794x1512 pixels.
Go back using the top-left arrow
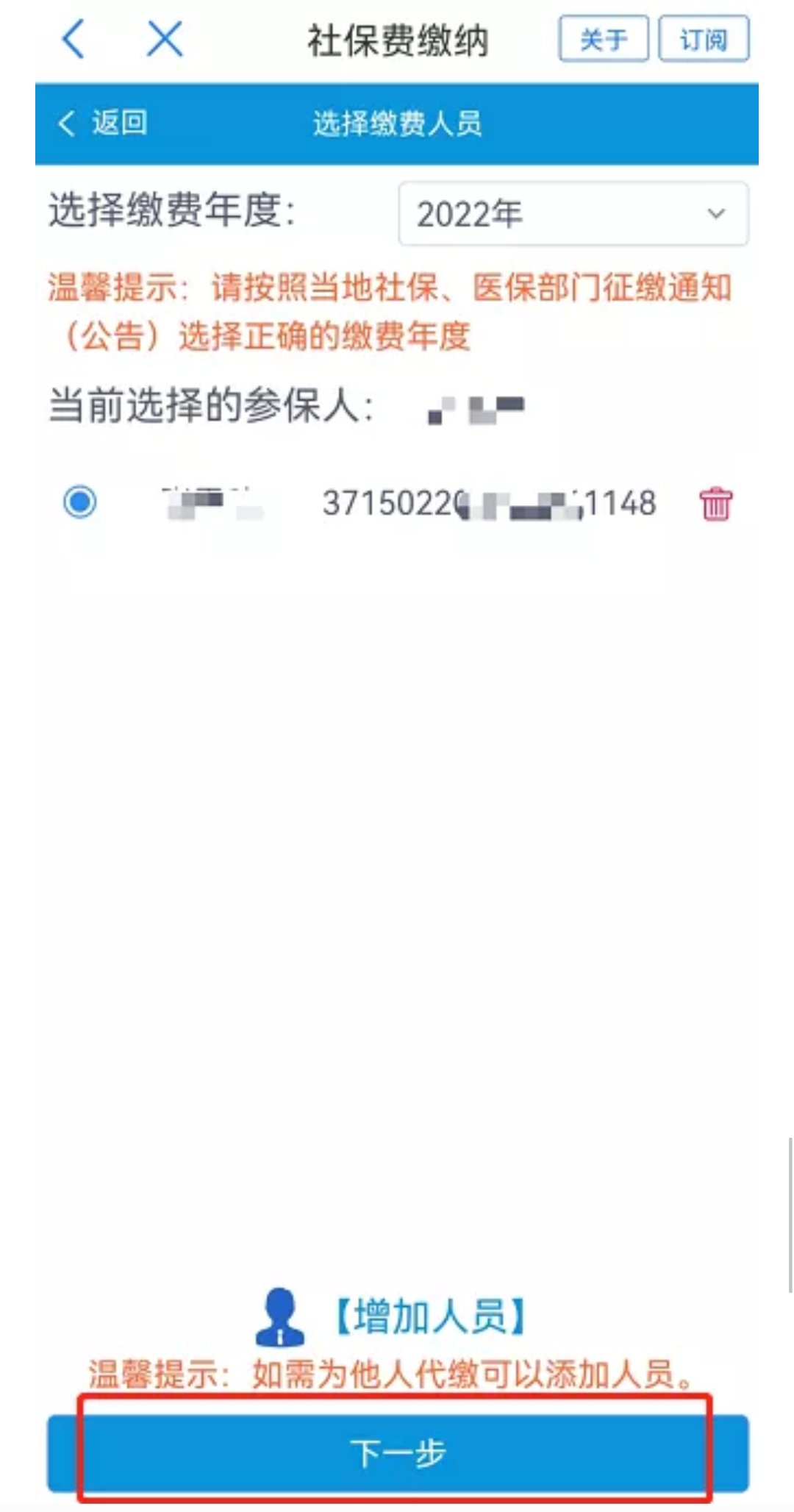[x=74, y=39]
